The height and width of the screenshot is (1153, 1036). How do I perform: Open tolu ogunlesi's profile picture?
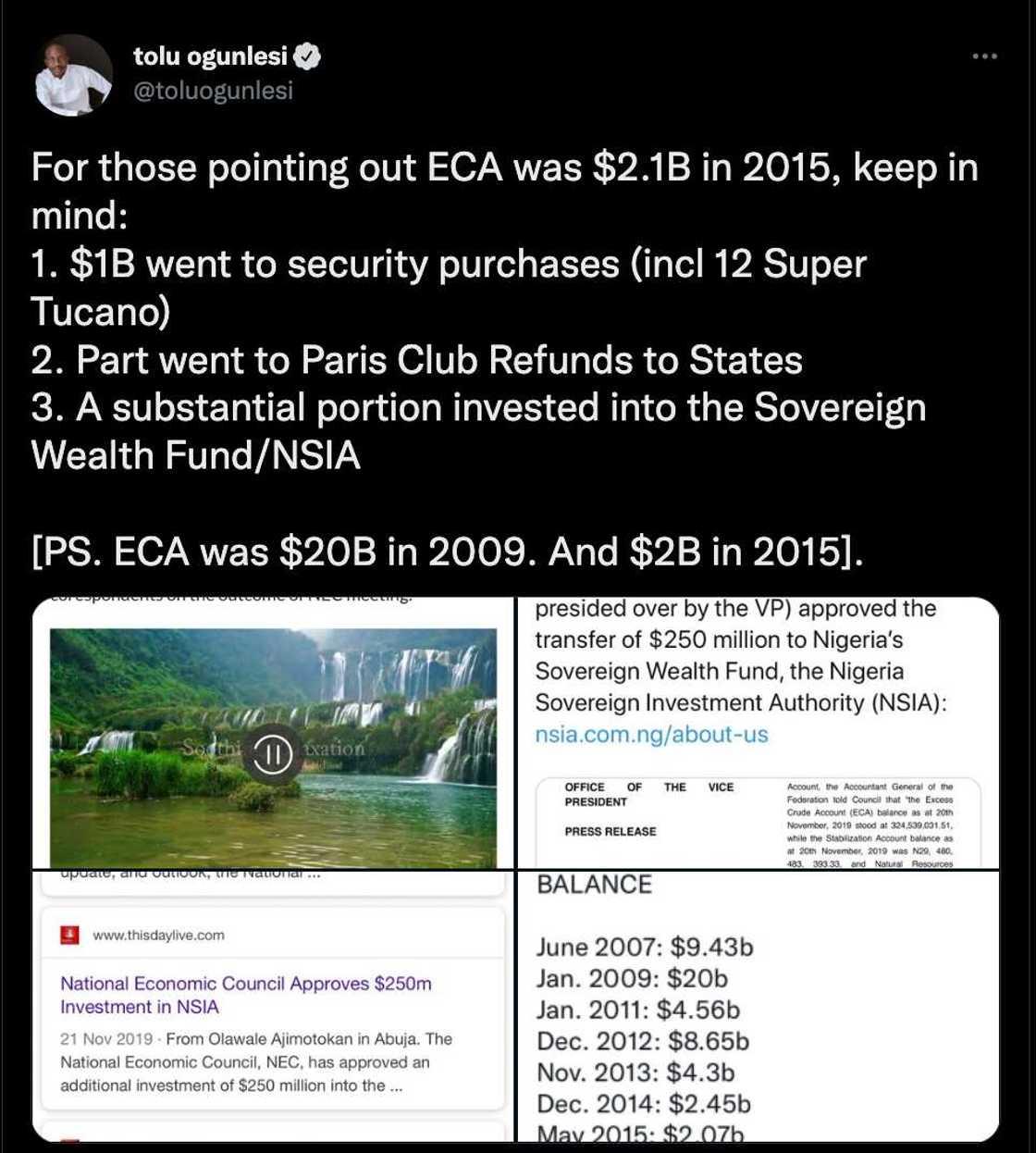[73, 75]
